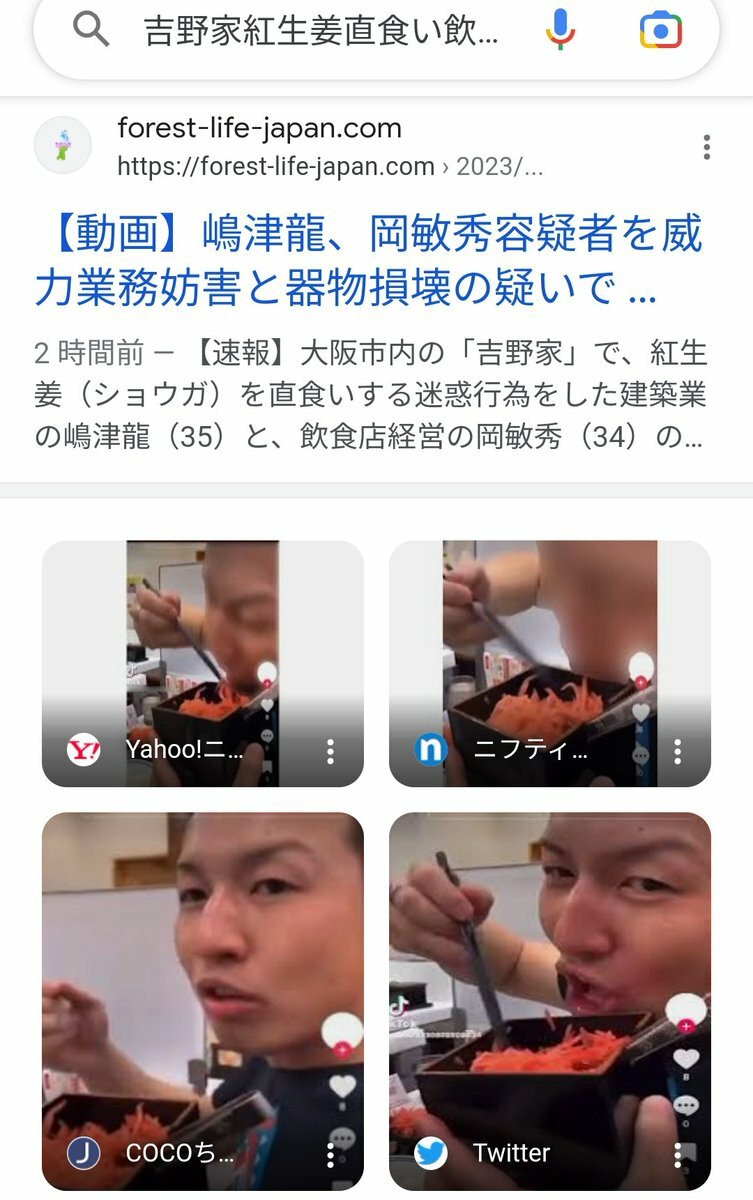This screenshot has width=753, height=1200.
Task: Open more options on the ニフティ tile
Action: [678, 752]
